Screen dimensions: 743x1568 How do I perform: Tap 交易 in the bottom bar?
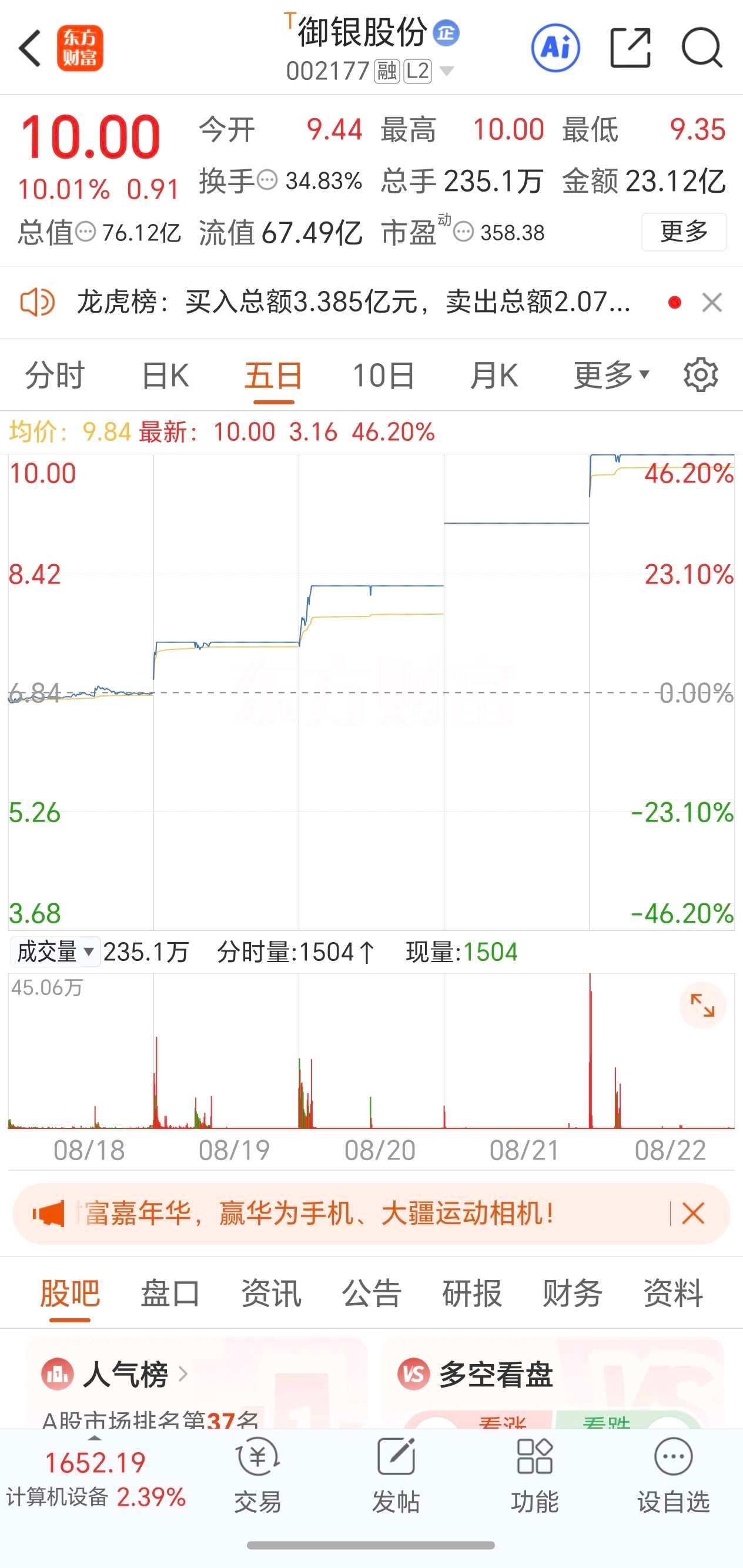[257, 1476]
